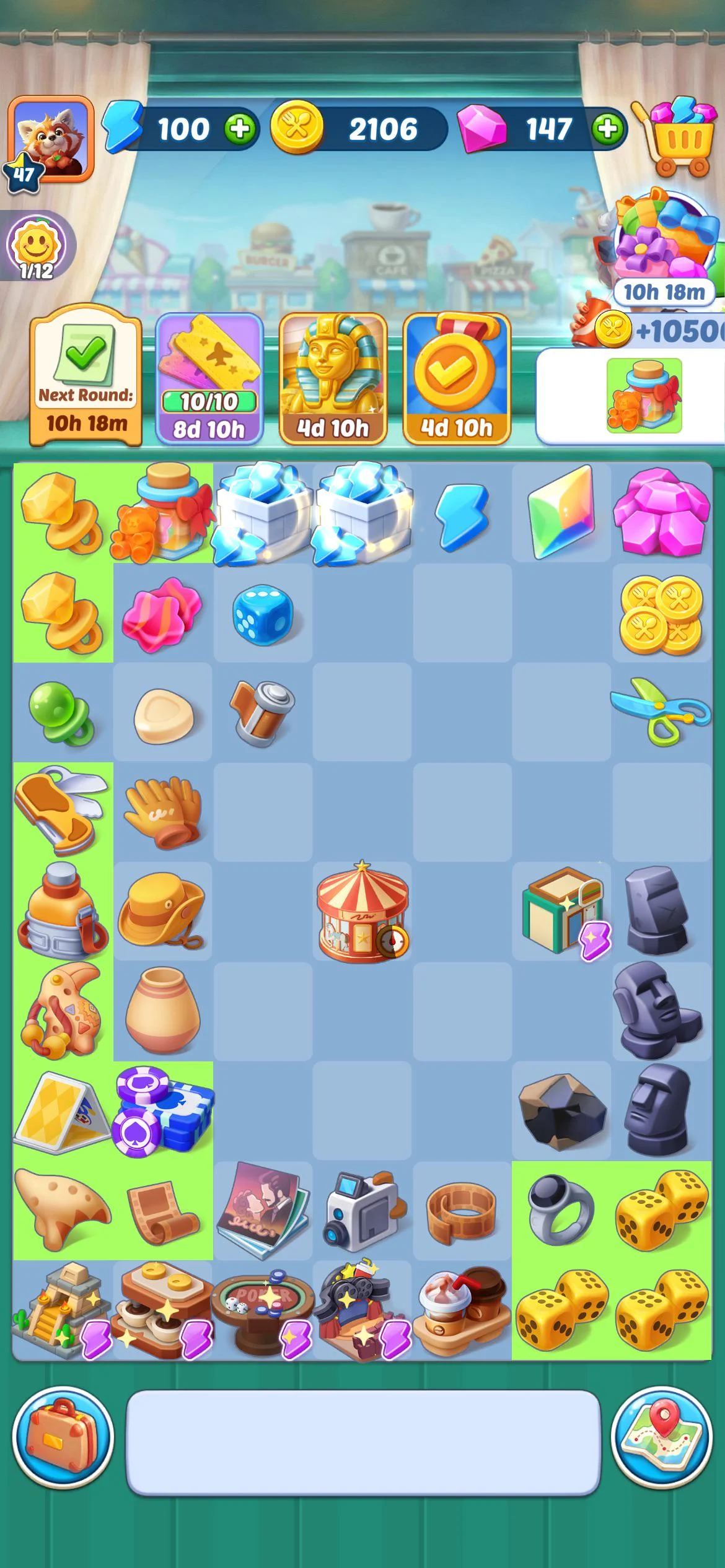Open the map button

662,1437
